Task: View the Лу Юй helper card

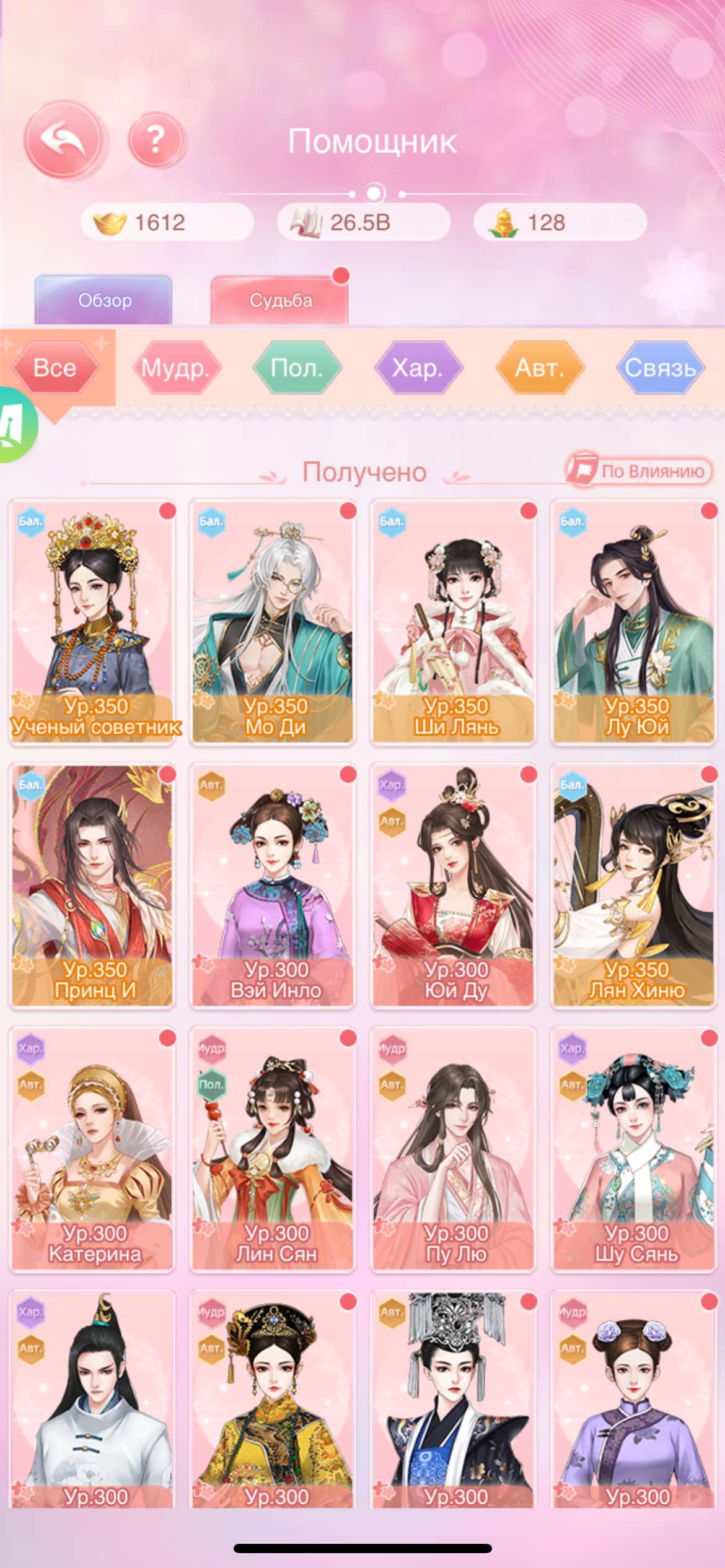Action: tap(635, 622)
